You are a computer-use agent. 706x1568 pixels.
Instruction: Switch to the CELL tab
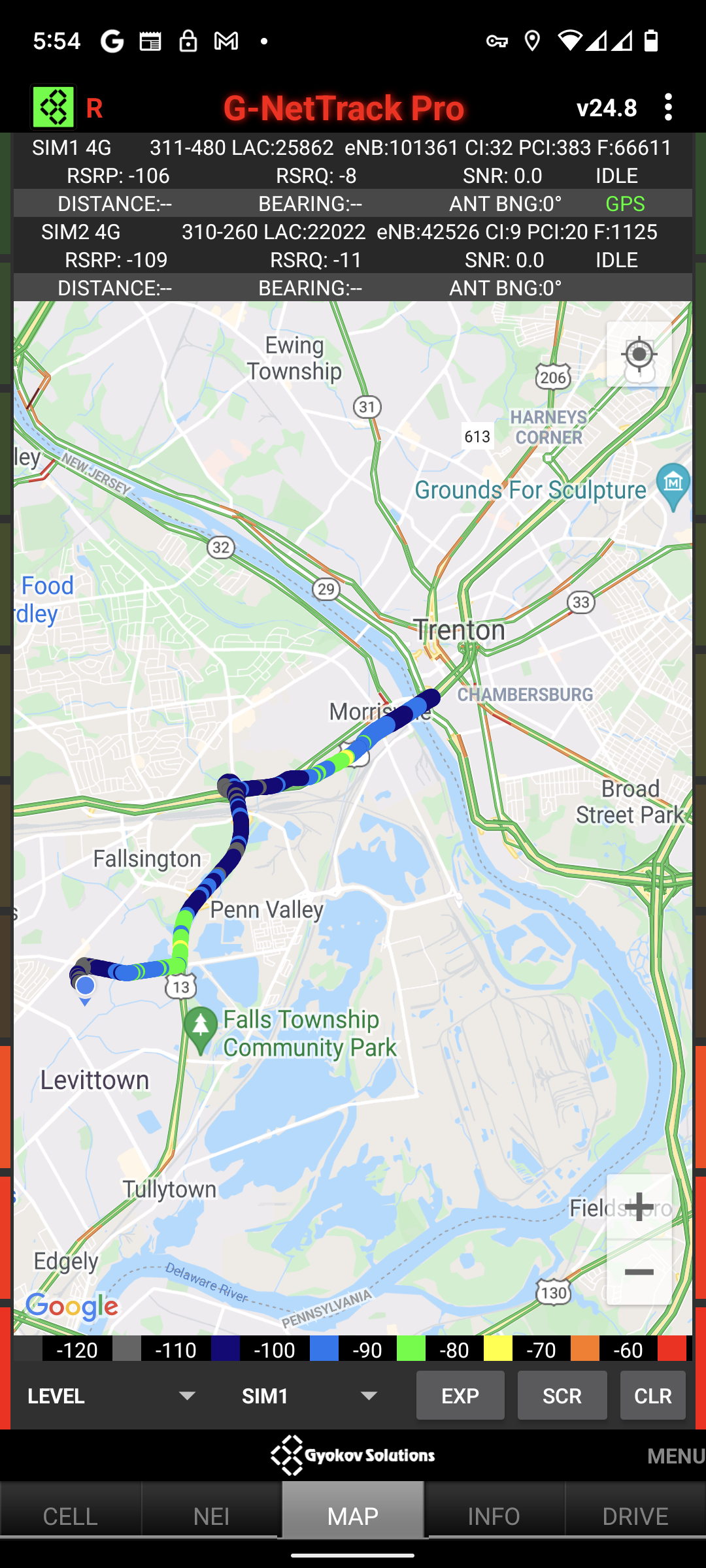70,1516
